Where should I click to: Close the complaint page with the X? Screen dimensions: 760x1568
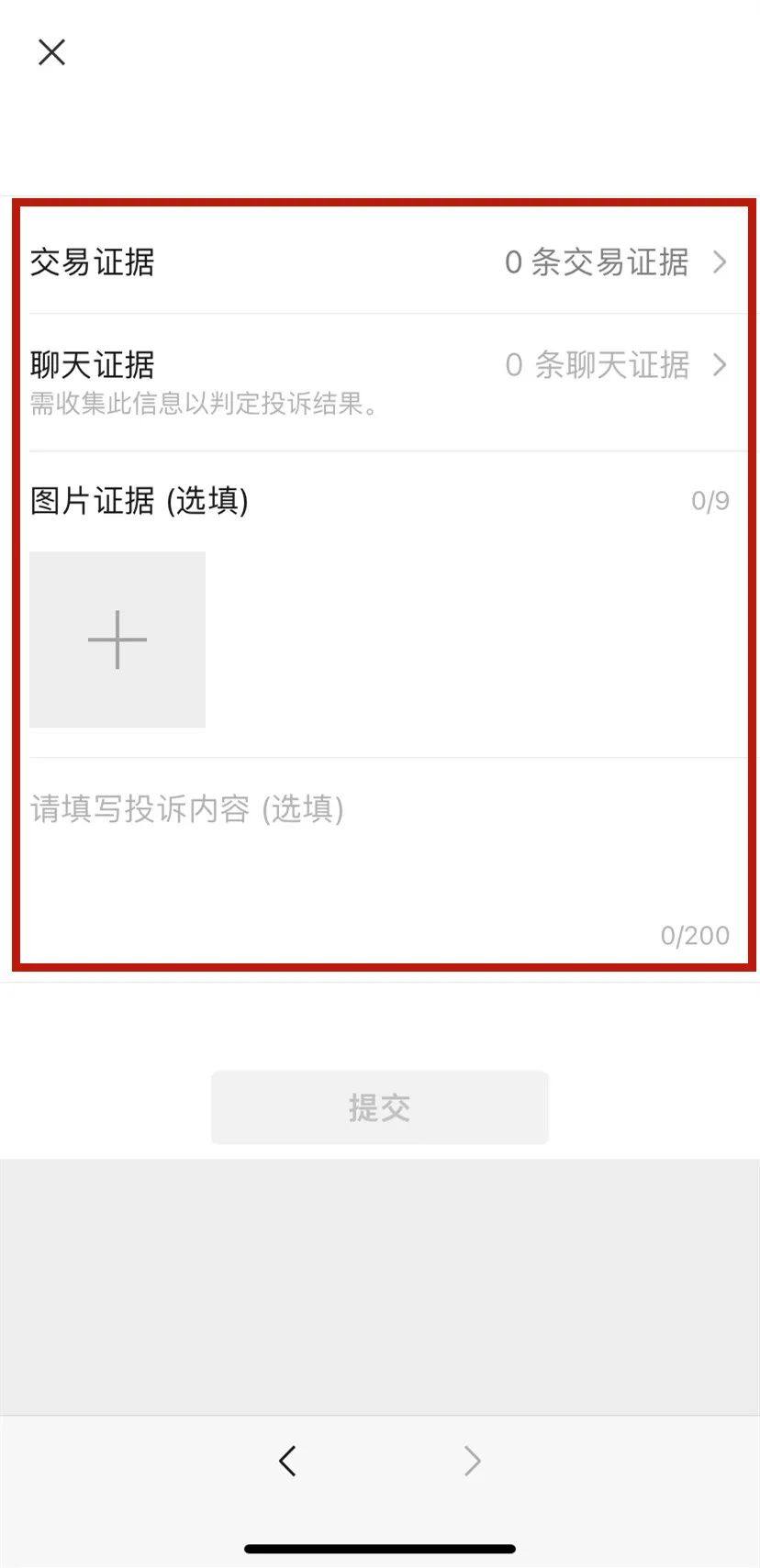point(51,52)
